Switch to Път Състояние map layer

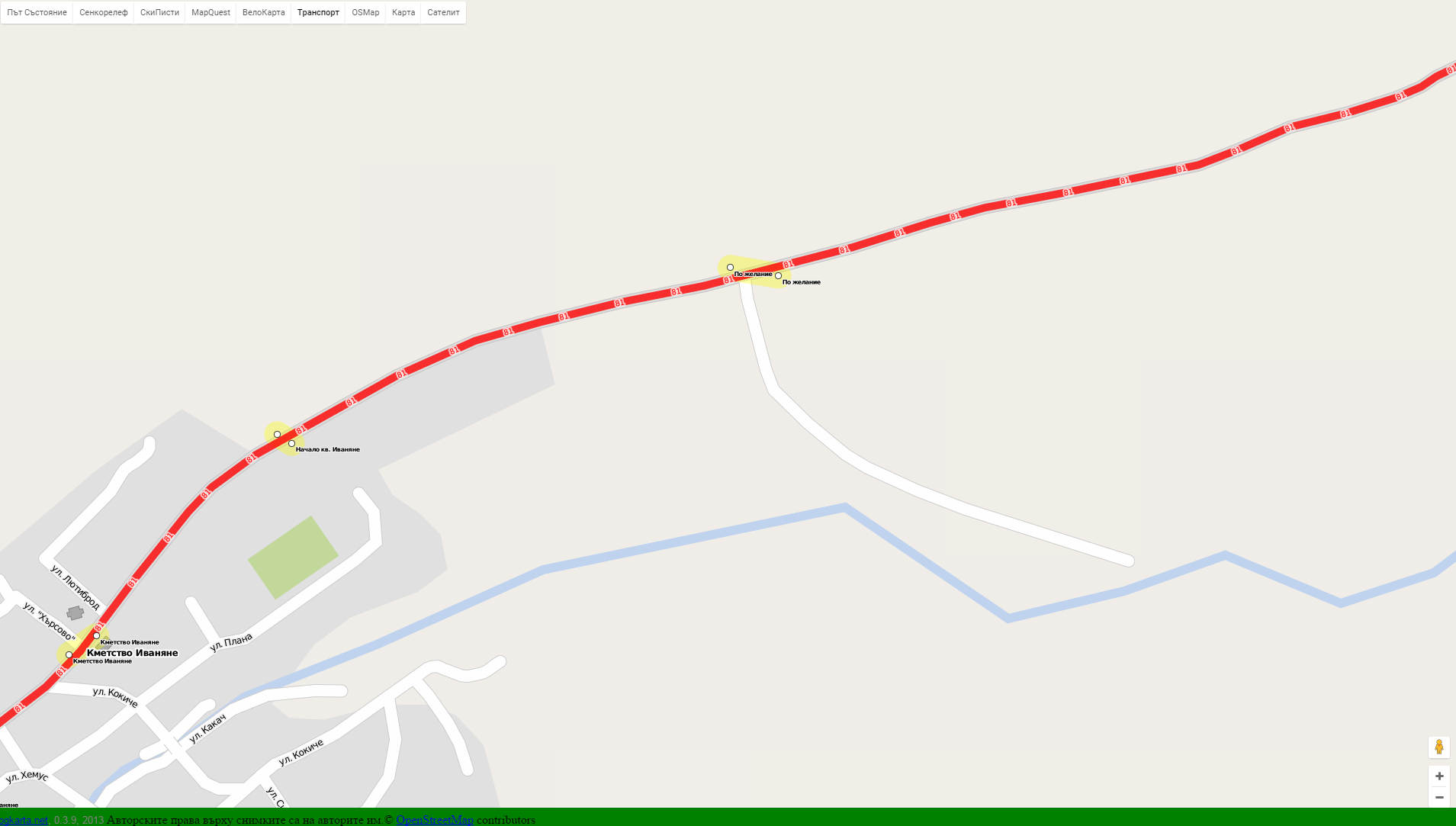pyautogui.click(x=37, y=12)
